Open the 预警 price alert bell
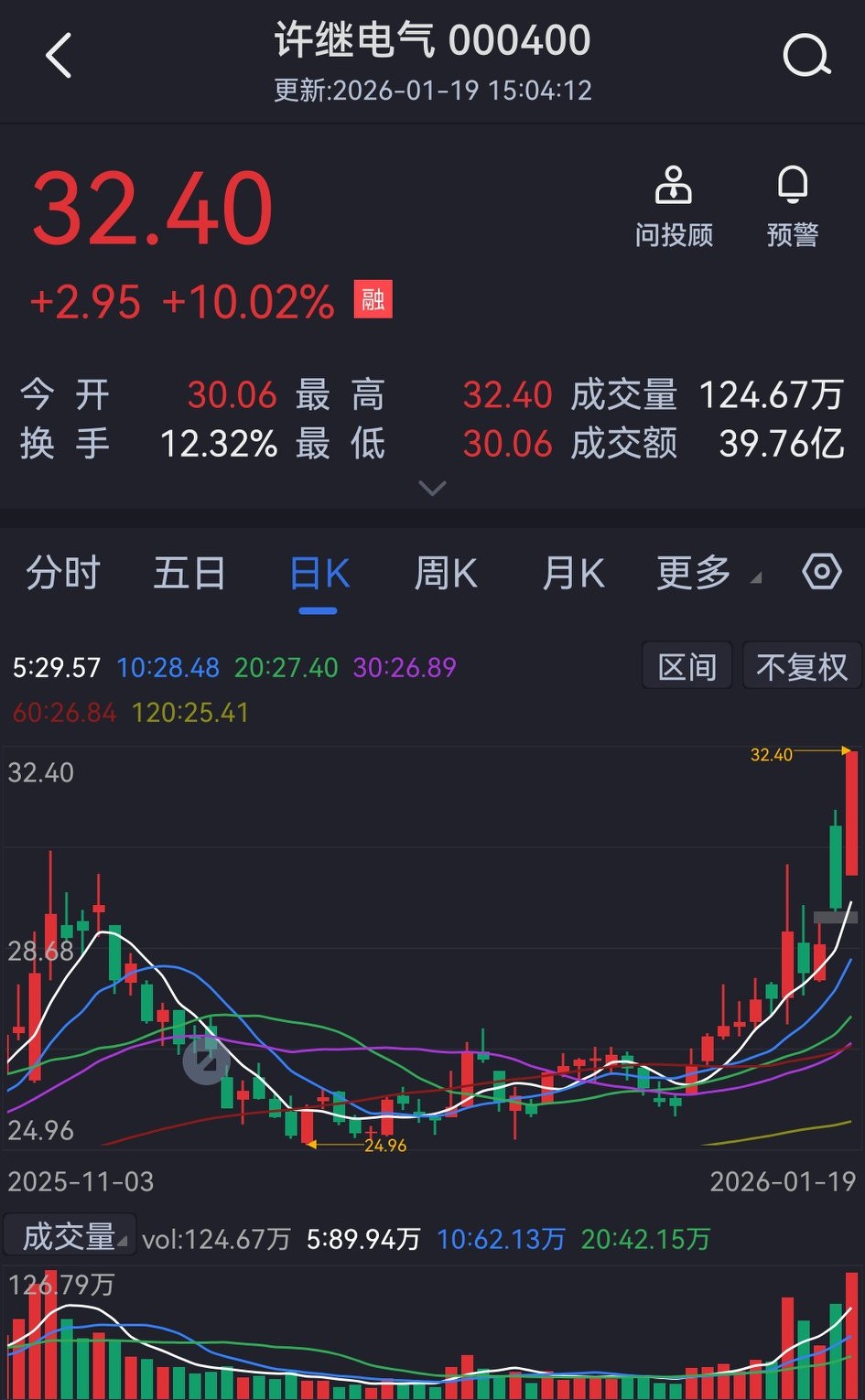The height and width of the screenshot is (1400, 865). [x=791, y=203]
